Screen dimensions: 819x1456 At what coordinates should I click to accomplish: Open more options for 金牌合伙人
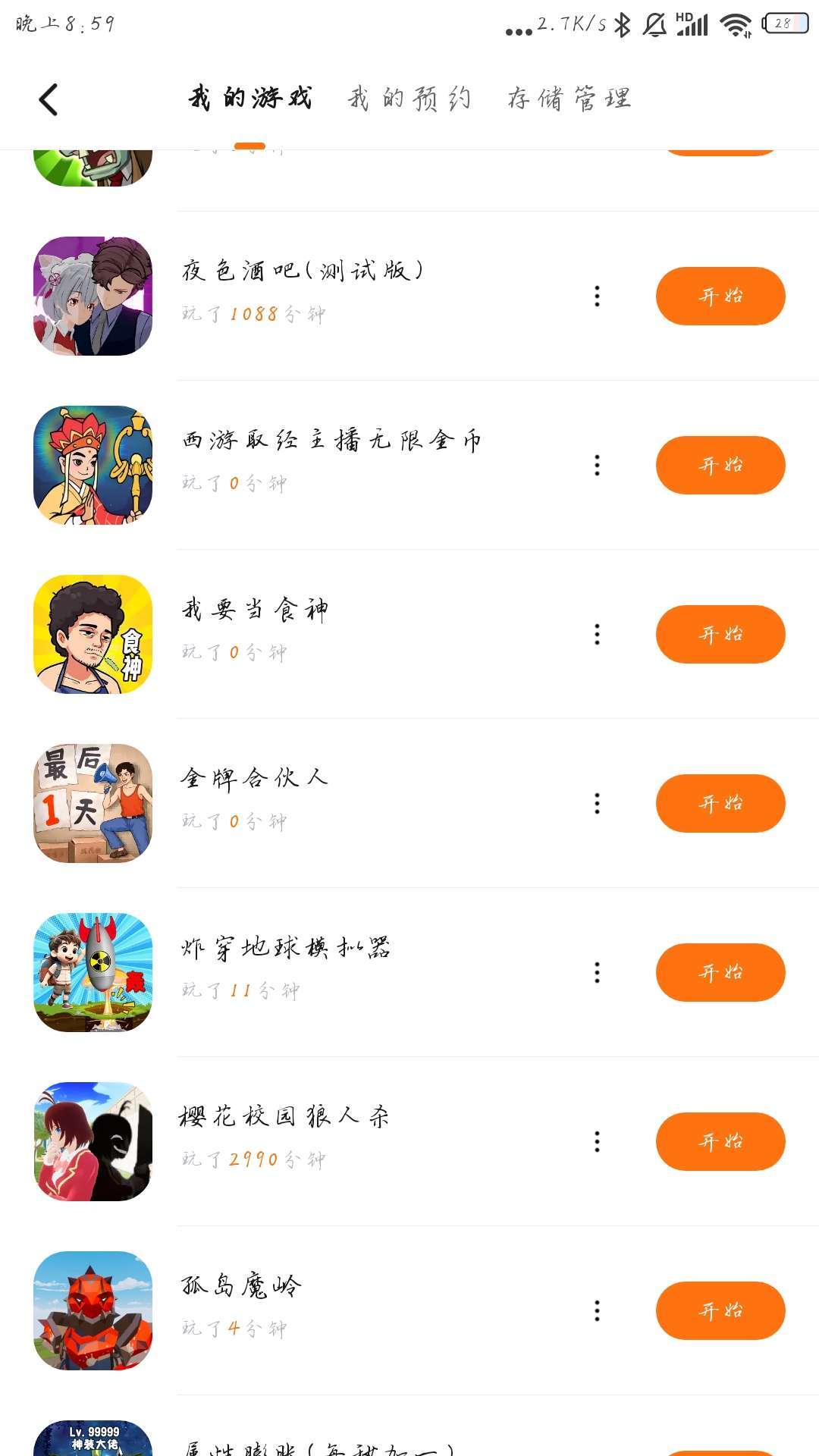598,803
